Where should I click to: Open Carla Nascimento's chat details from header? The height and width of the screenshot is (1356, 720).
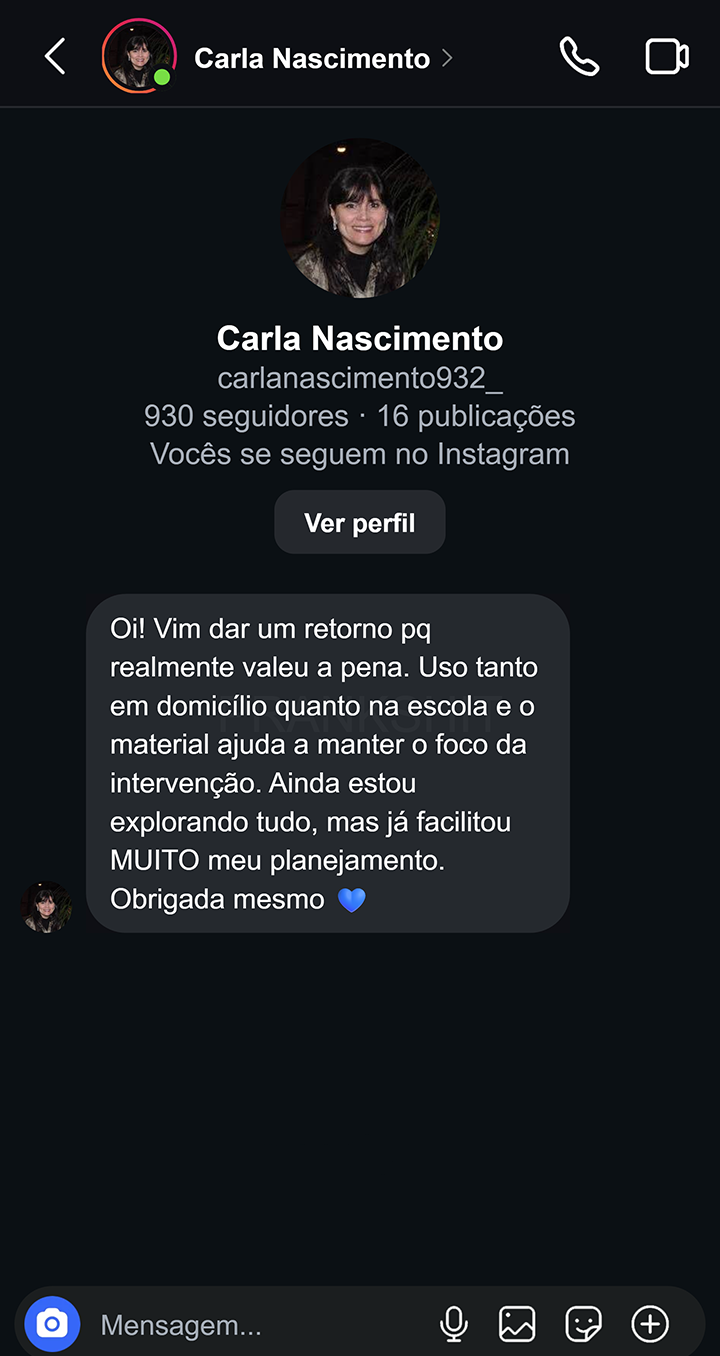312,58
